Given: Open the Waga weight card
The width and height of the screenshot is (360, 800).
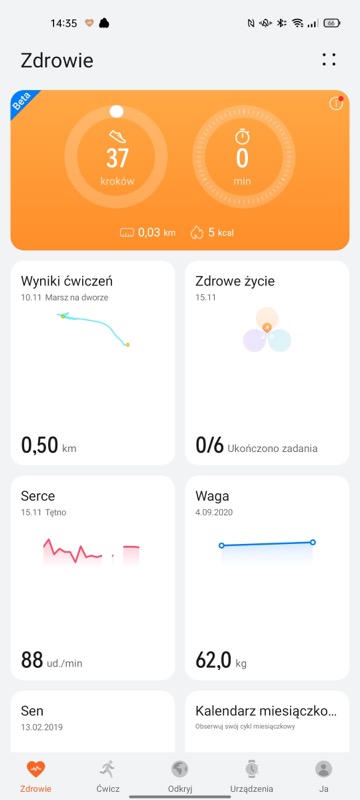Looking at the screenshot, I should 267,578.
